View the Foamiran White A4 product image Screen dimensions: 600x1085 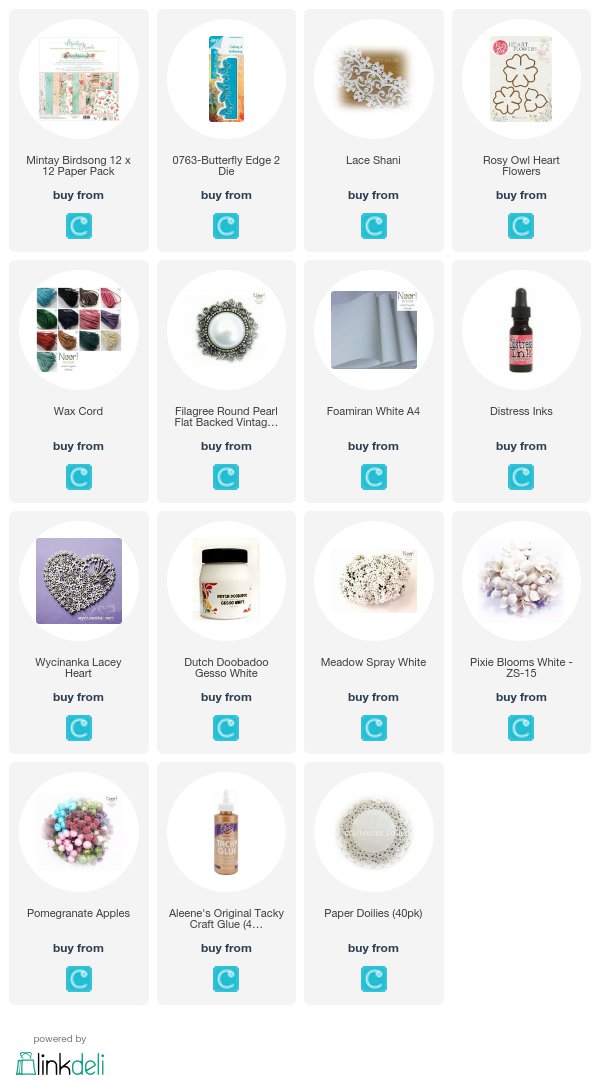tap(374, 330)
